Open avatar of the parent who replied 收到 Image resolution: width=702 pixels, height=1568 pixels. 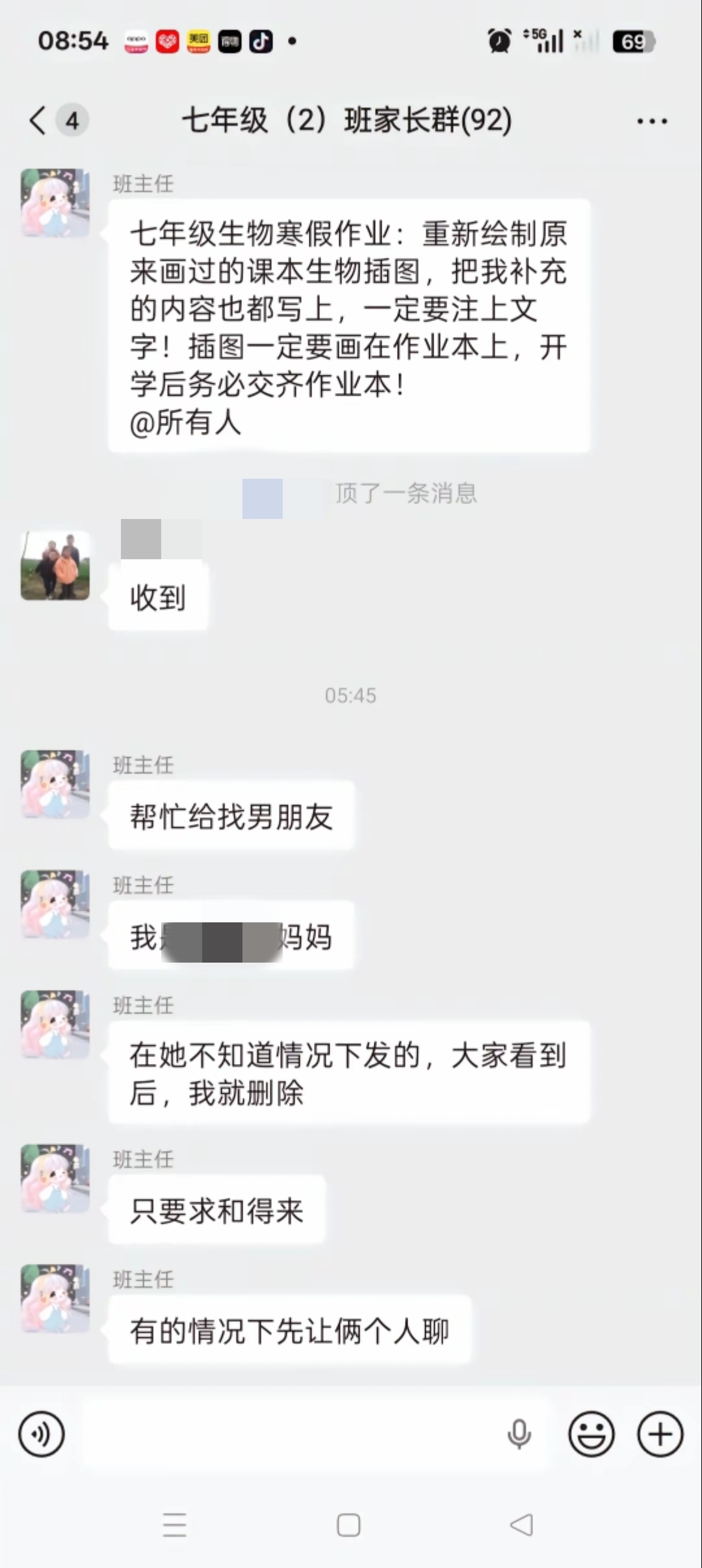(x=55, y=566)
